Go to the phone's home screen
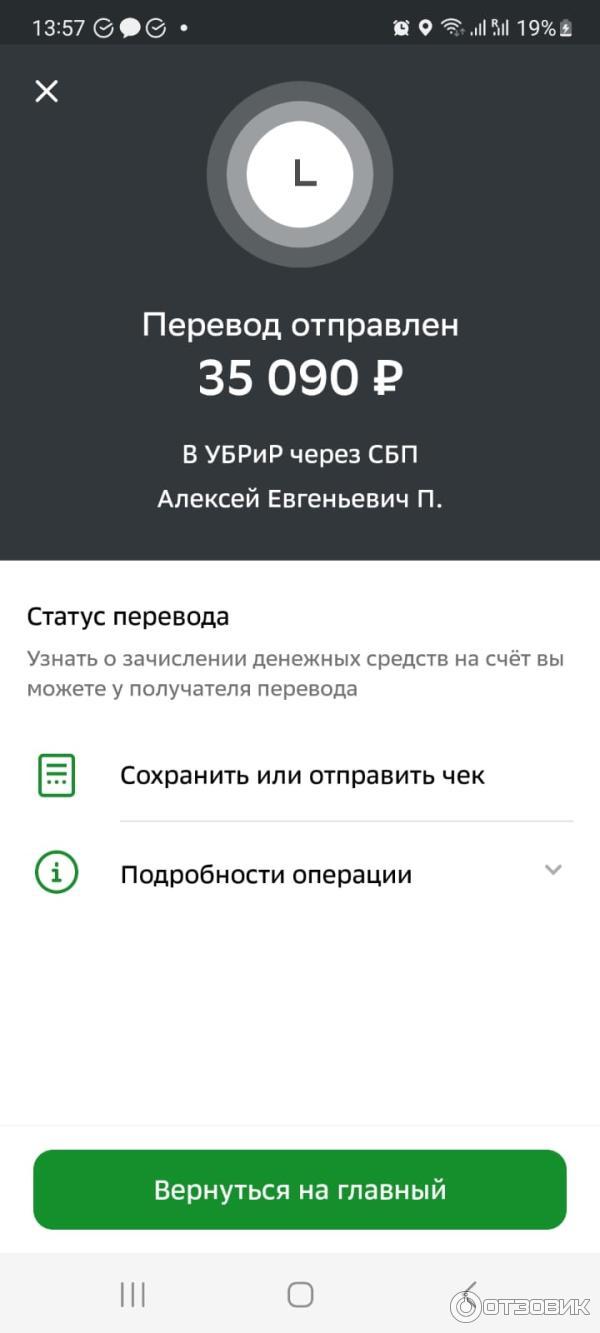Screen dimensions: 600x1333 point(300,1294)
